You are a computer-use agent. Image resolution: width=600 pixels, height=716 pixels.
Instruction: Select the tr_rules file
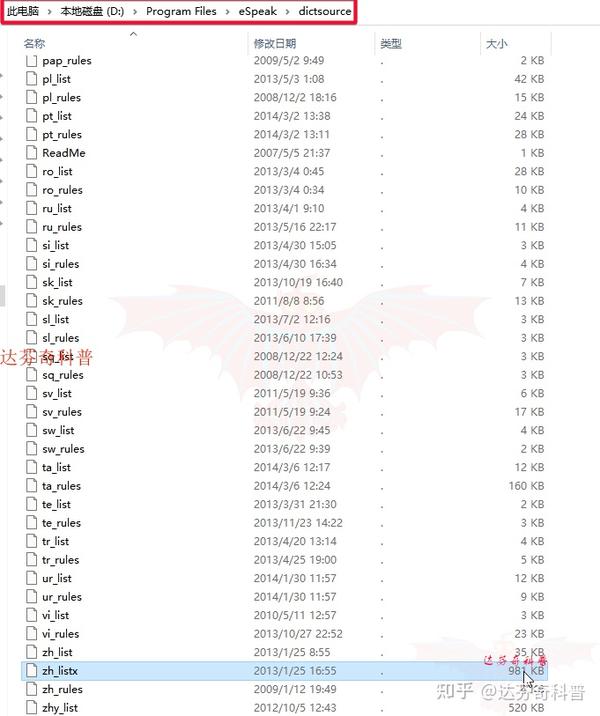[x=60, y=560]
